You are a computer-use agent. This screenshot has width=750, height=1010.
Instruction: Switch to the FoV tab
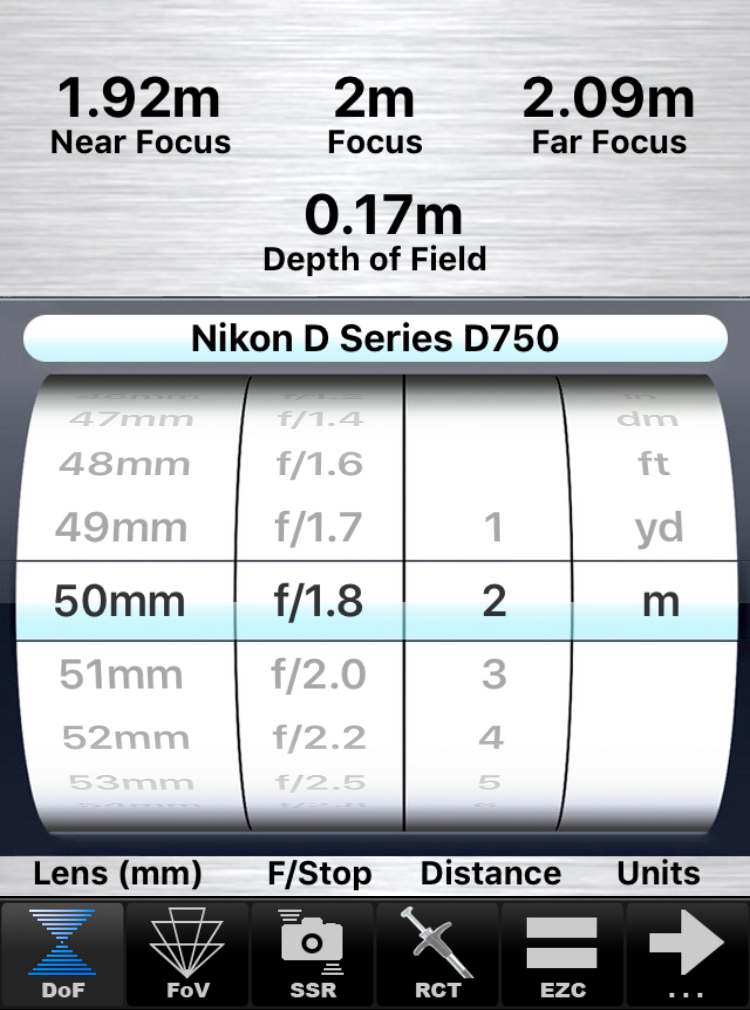click(x=188, y=954)
